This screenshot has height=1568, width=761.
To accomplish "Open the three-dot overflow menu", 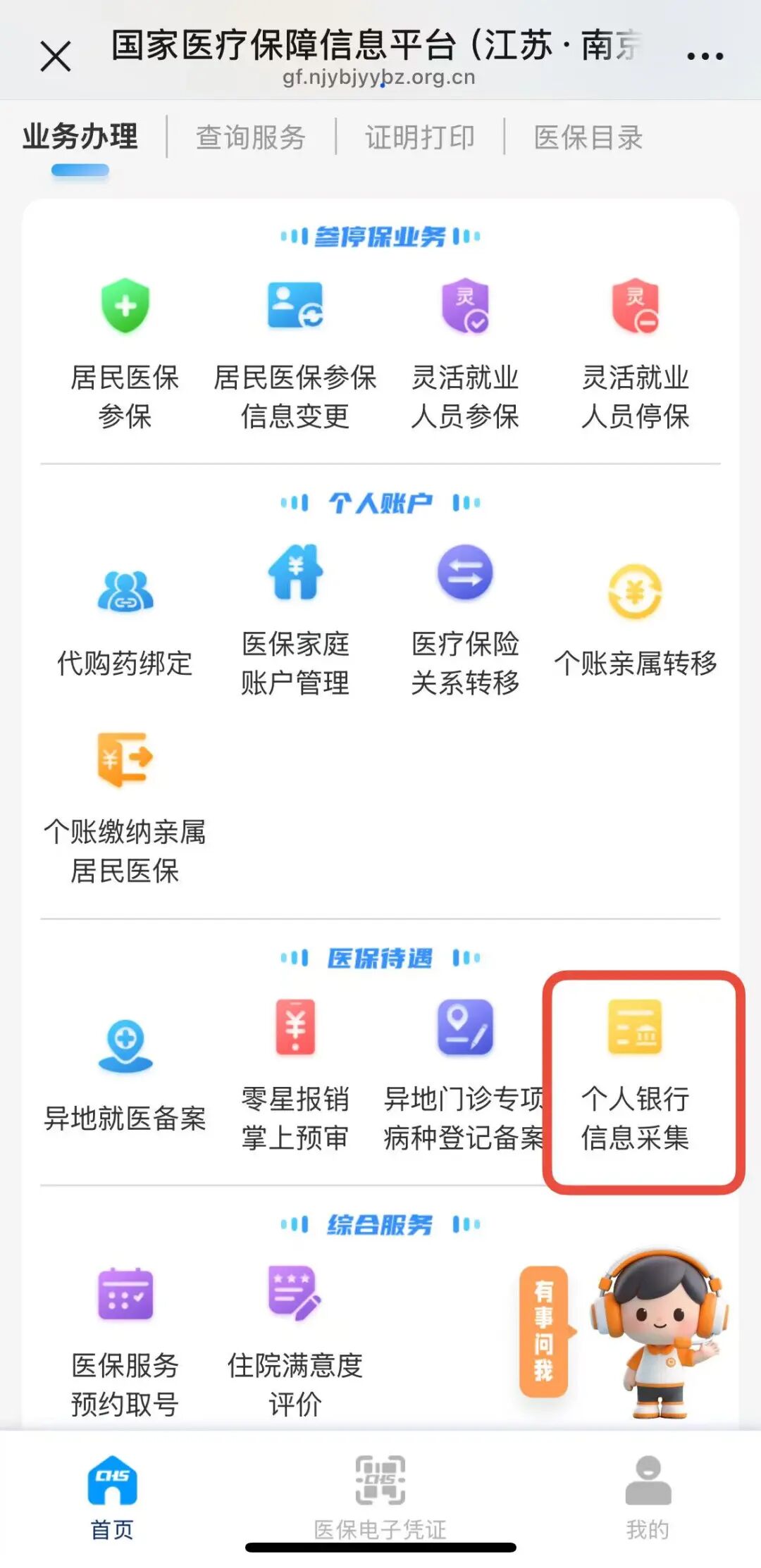I will [x=705, y=56].
